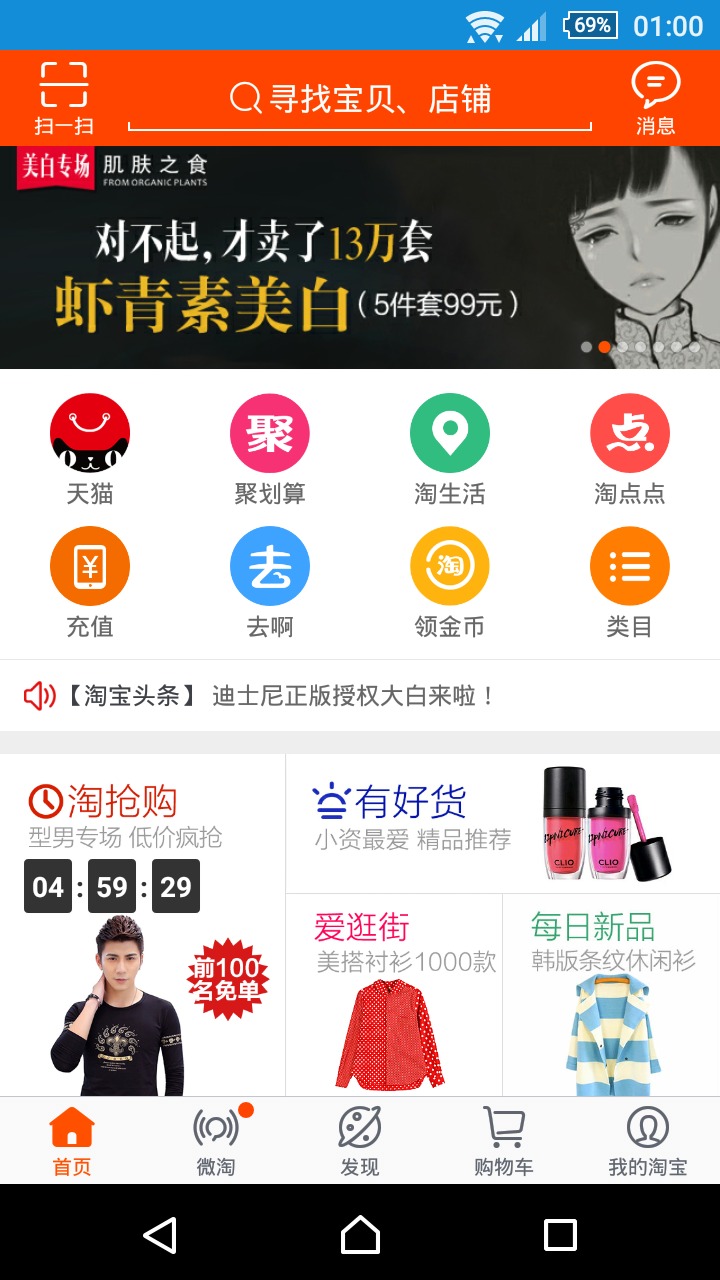The width and height of the screenshot is (720, 1280).
Task: Open the 爱逛街 card
Action: (394, 995)
